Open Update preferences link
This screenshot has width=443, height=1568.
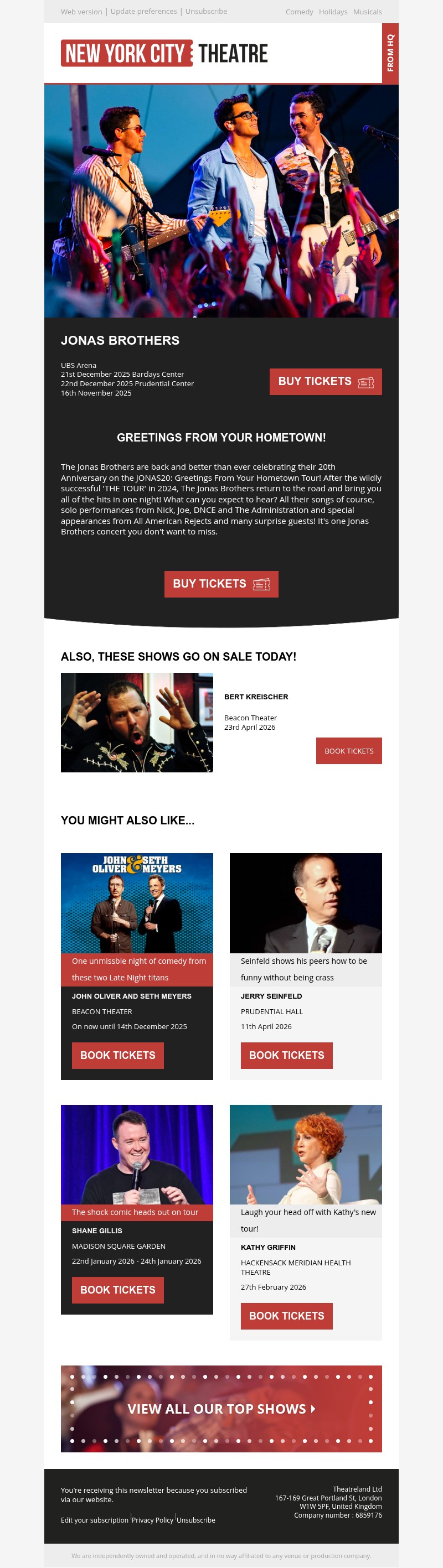coord(144,12)
